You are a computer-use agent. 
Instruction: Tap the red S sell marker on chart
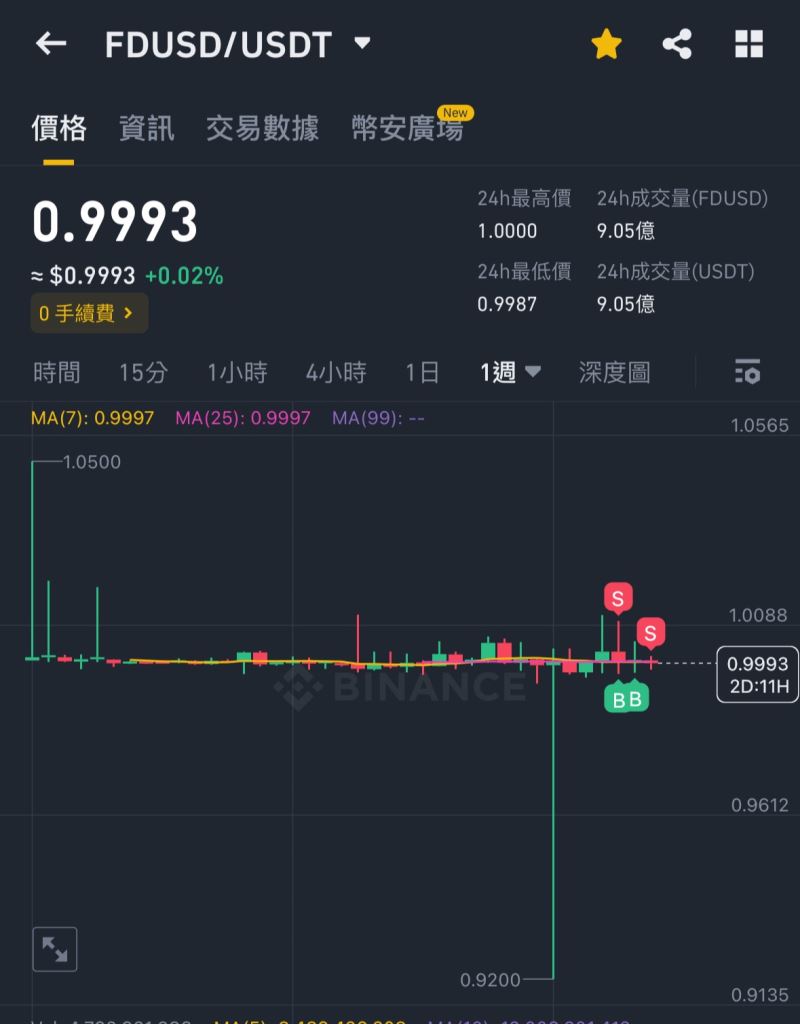(618, 598)
